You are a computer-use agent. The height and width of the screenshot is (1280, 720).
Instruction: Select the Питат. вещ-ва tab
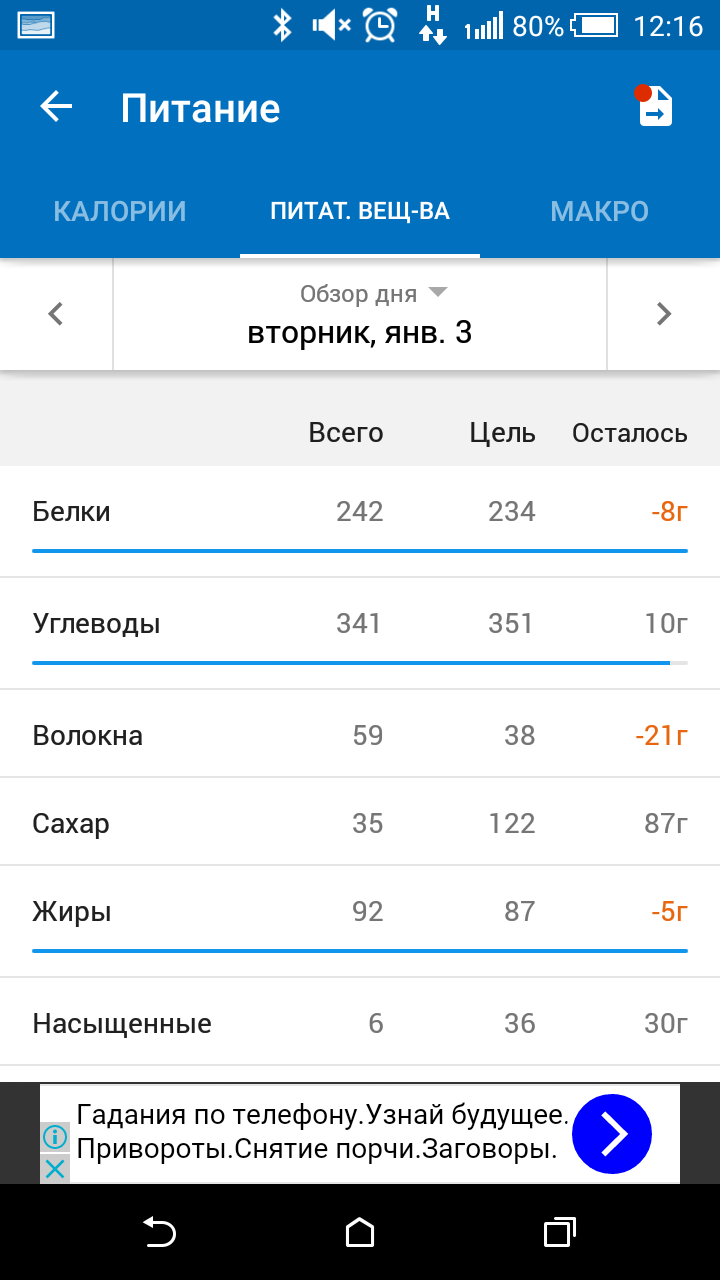(x=360, y=212)
